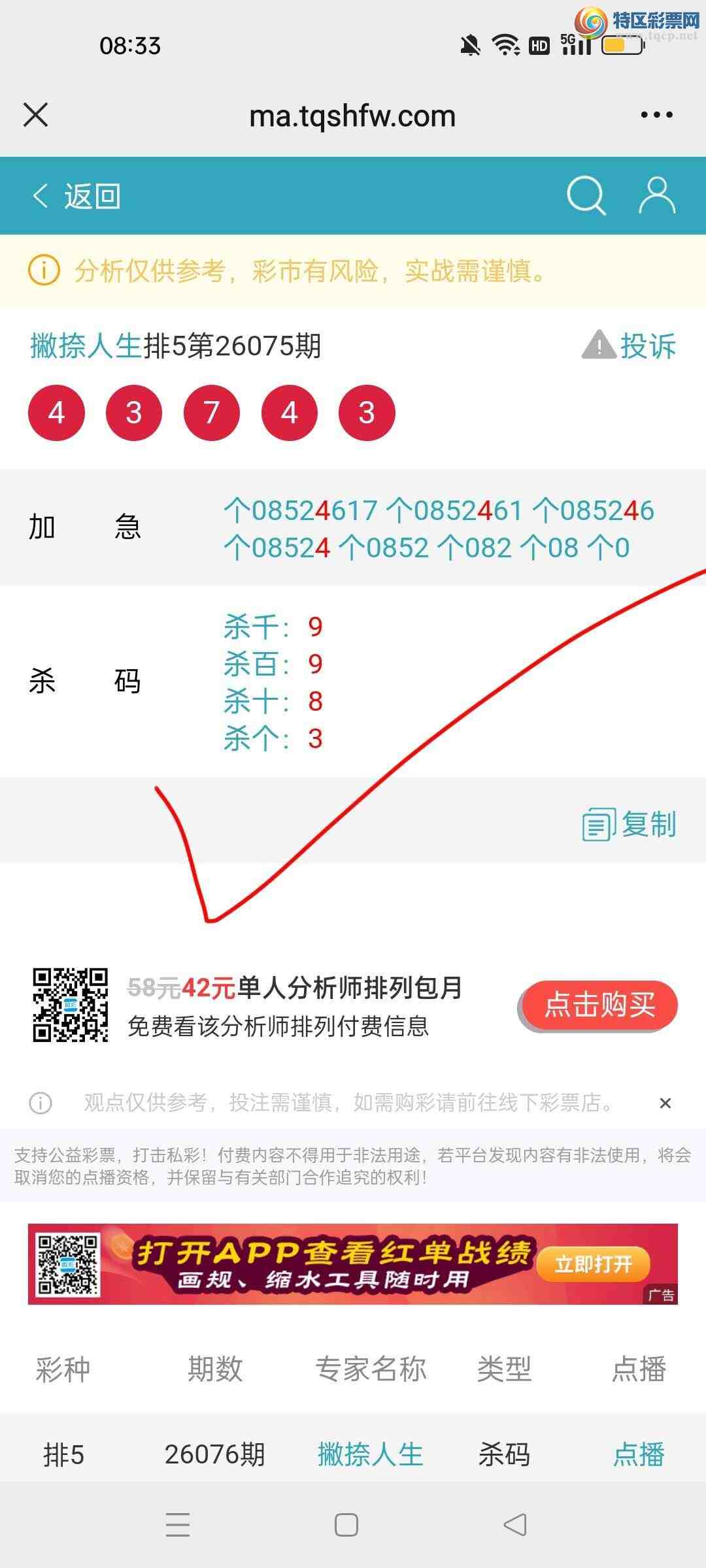Open the search magnifier icon
706x1568 pixels.
click(x=586, y=195)
